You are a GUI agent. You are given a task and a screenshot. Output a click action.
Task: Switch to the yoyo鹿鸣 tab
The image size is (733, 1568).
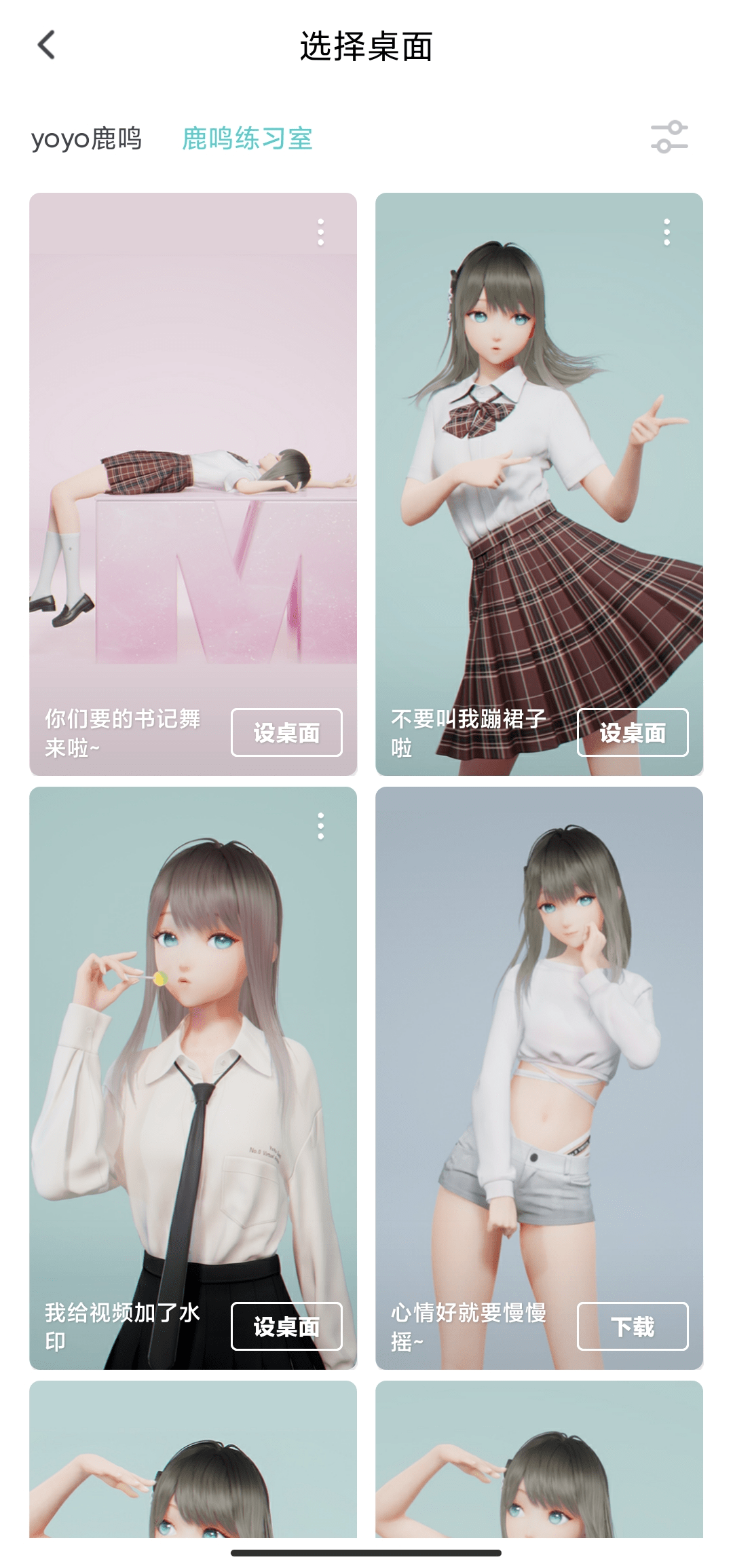[x=86, y=138]
